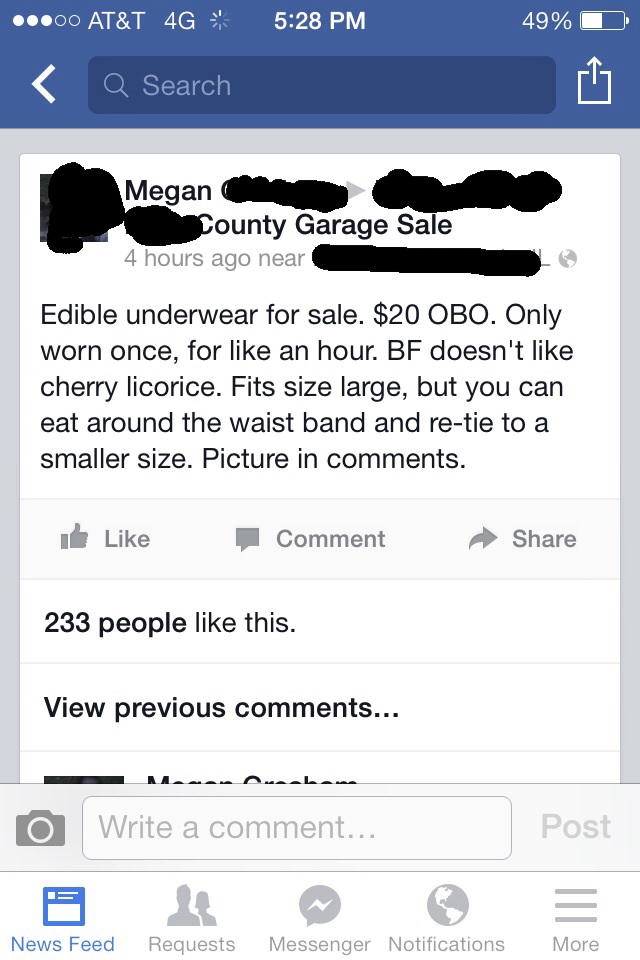Open the share sheet icon at top right
640x960 pixels.
click(593, 82)
